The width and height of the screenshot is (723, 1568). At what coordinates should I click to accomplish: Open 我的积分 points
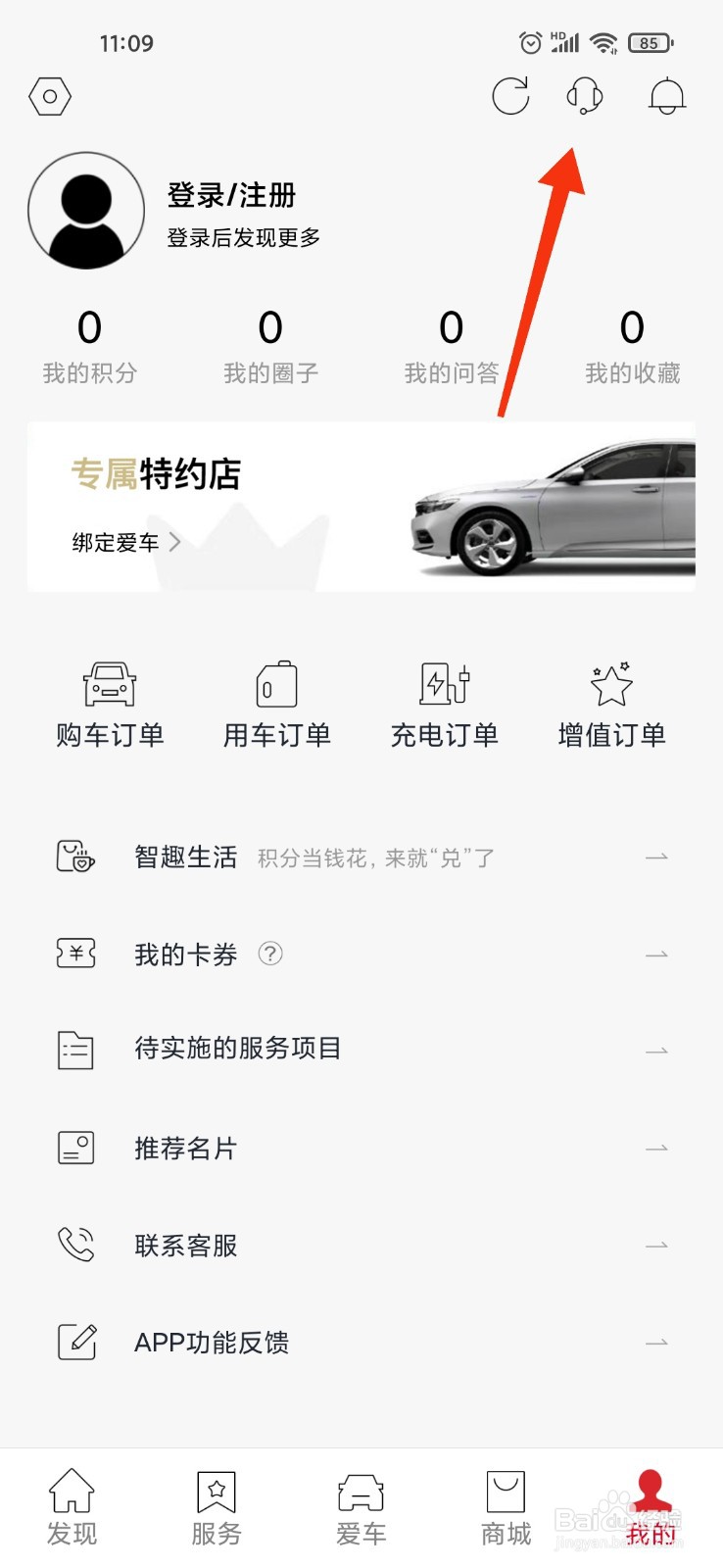tap(89, 345)
